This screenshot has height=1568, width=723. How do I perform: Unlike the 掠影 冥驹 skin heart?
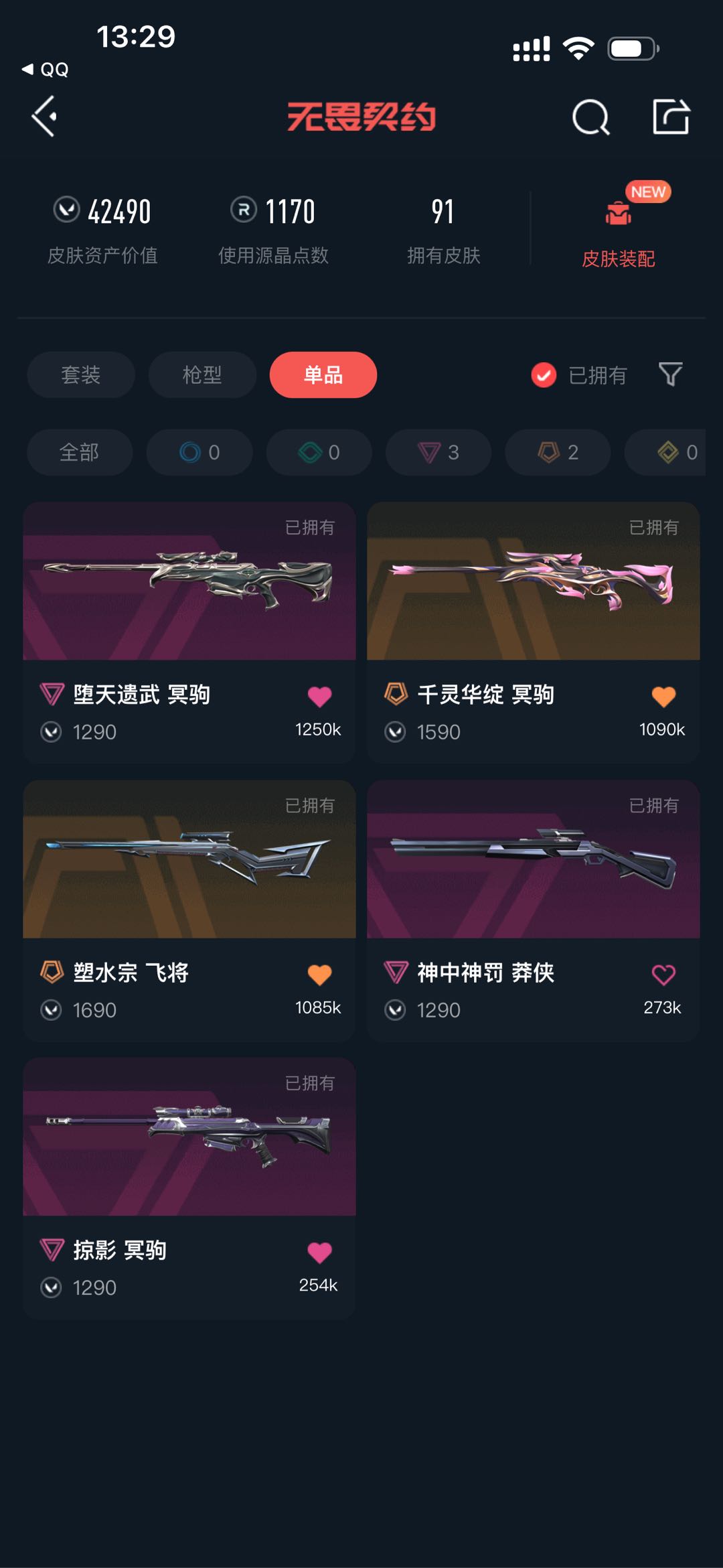coord(319,1253)
